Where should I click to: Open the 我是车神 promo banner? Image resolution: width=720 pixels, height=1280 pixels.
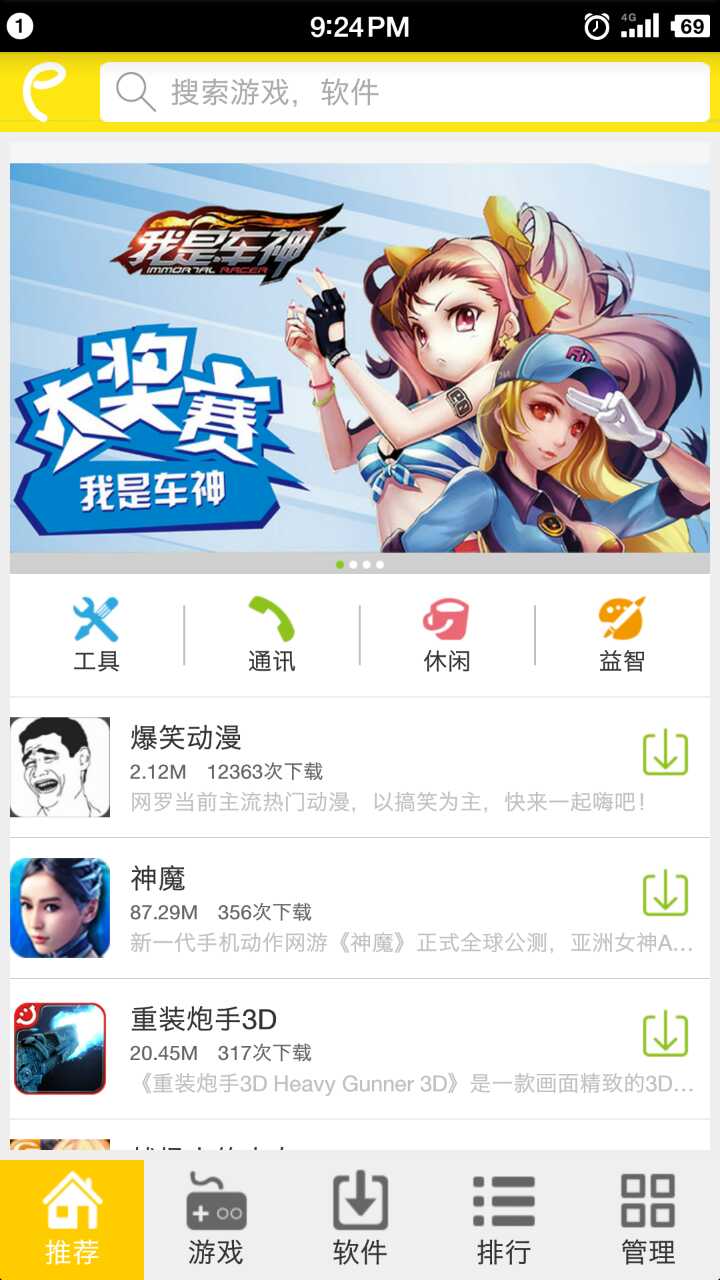360,360
